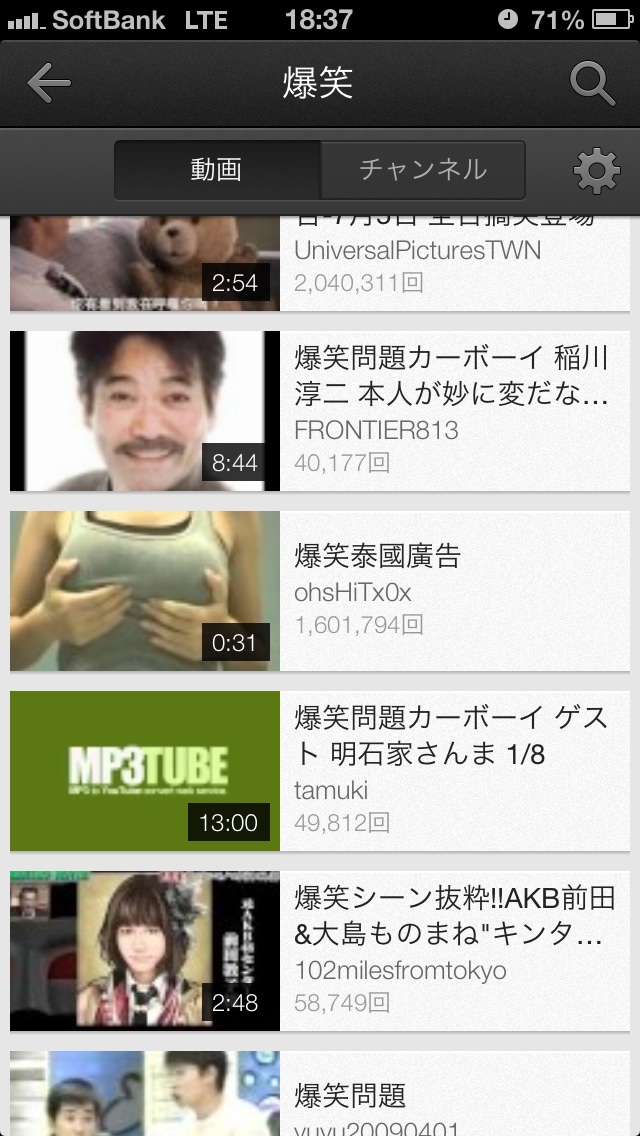The height and width of the screenshot is (1136, 640).
Task: Open search with the magnifier icon
Action: 592,83
